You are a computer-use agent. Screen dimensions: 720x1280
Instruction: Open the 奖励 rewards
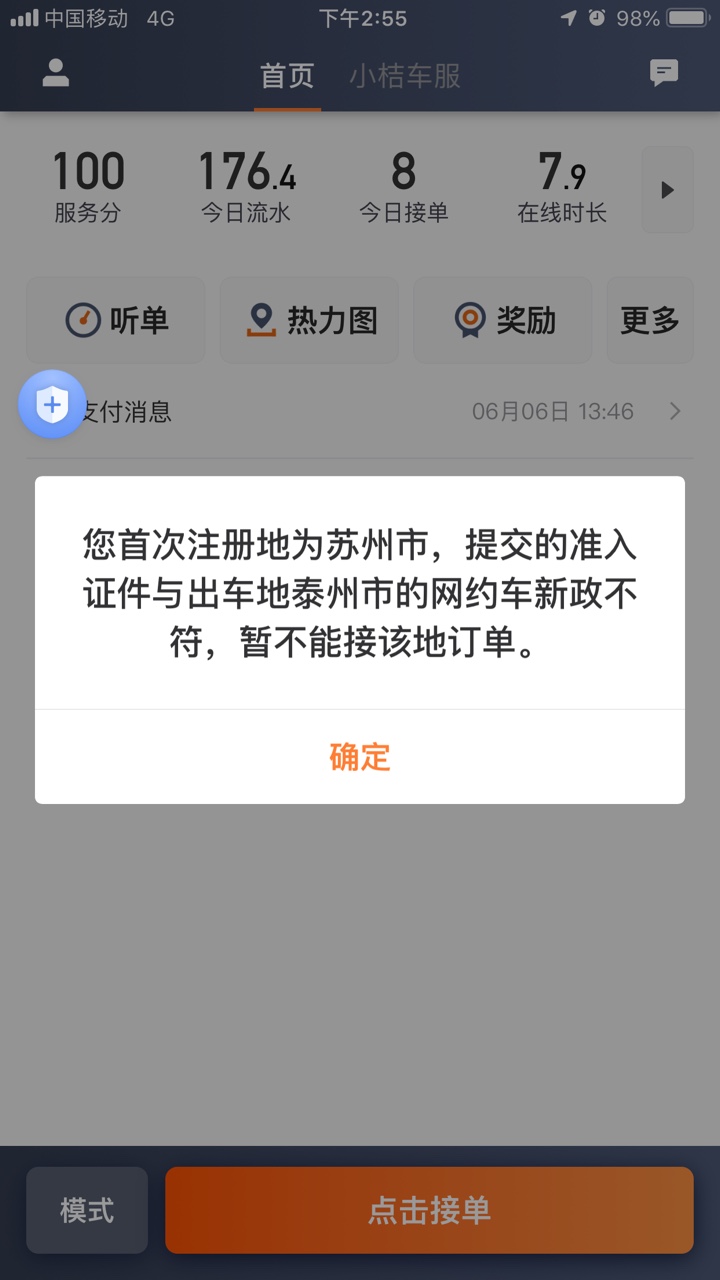point(503,320)
